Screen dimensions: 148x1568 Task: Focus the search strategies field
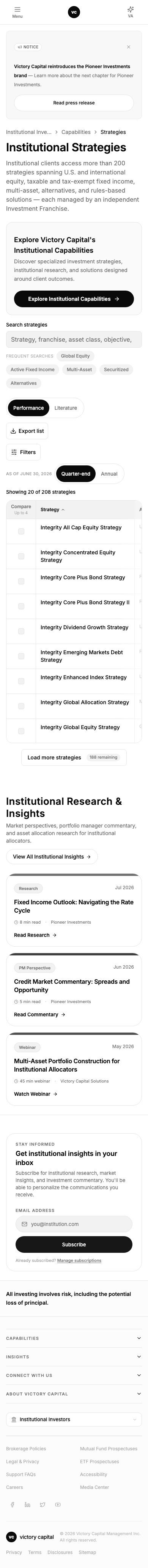click(74, 340)
